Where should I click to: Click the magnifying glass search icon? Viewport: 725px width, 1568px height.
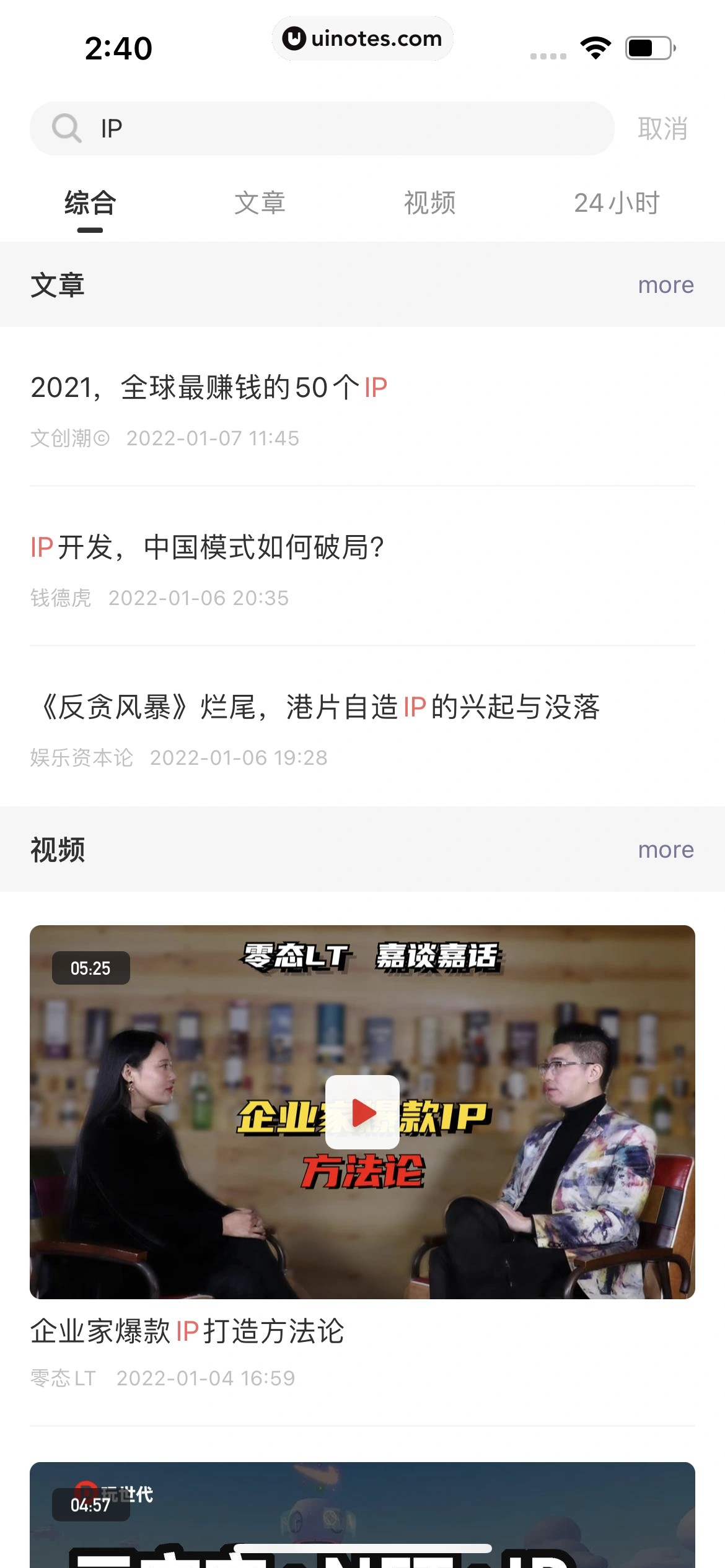[x=67, y=128]
